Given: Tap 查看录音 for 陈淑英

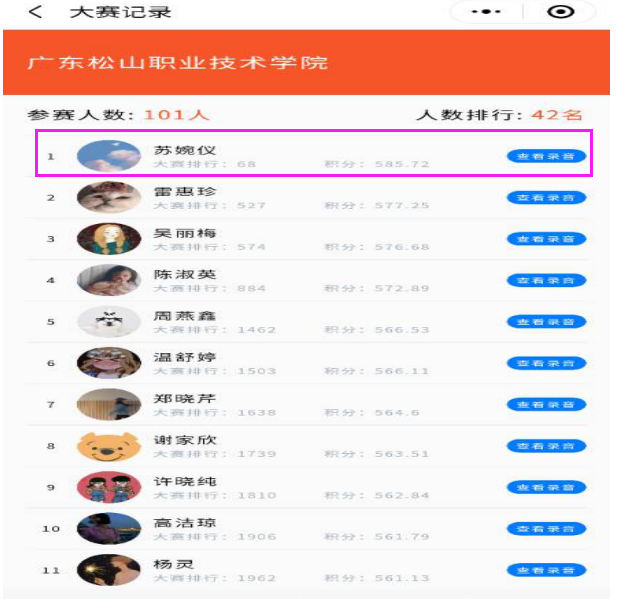Looking at the screenshot, I should [546, 281].
